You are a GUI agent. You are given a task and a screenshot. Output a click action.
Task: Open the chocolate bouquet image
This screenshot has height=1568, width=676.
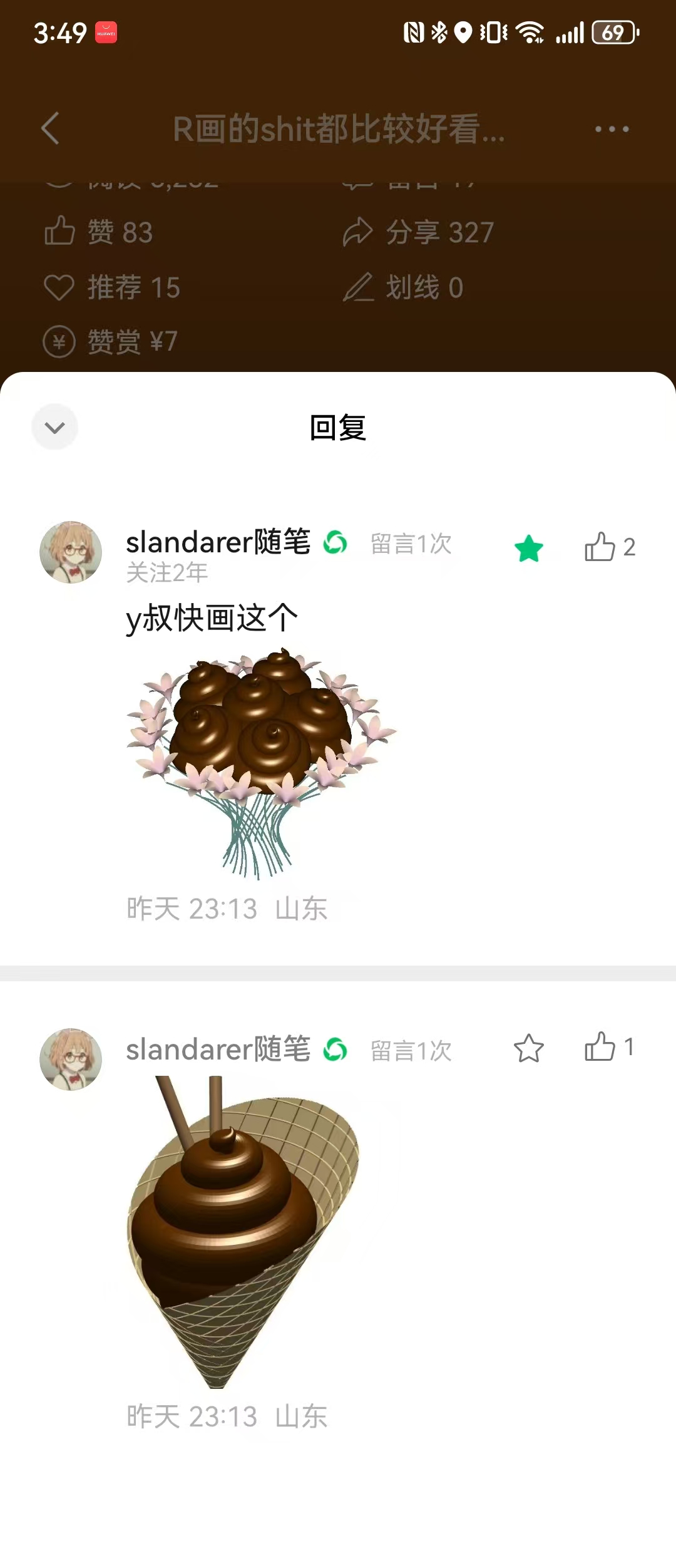pyautogui.click(x=262, y=763)
